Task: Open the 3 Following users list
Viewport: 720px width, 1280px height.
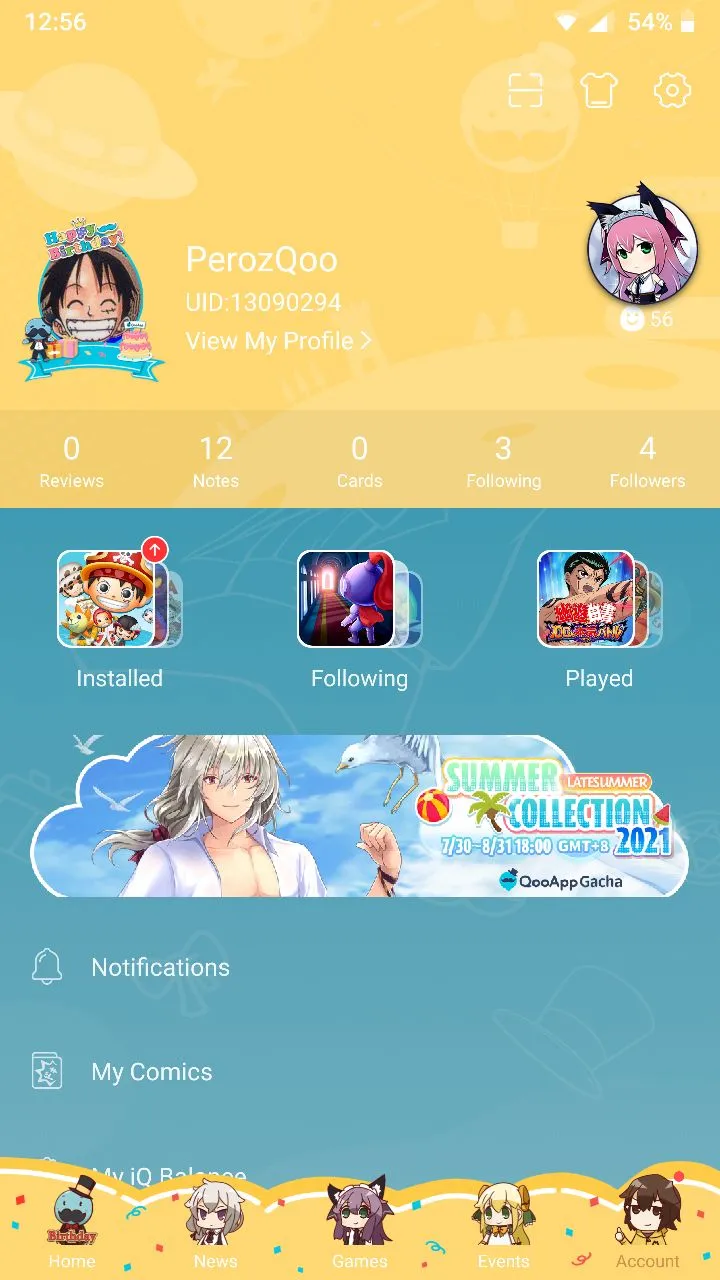Action: pos(503,460)
